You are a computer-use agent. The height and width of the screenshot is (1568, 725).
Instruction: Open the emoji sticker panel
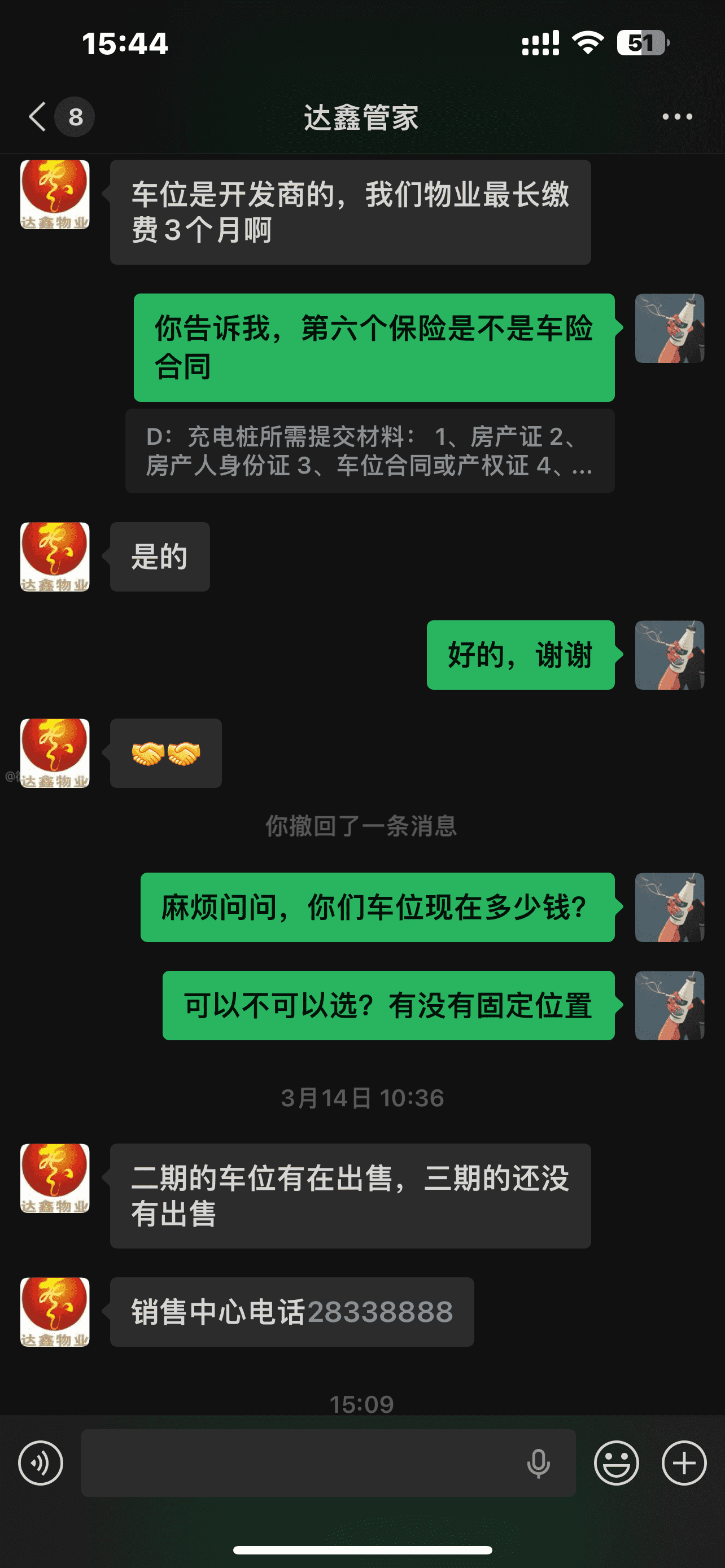[616, 1462]
